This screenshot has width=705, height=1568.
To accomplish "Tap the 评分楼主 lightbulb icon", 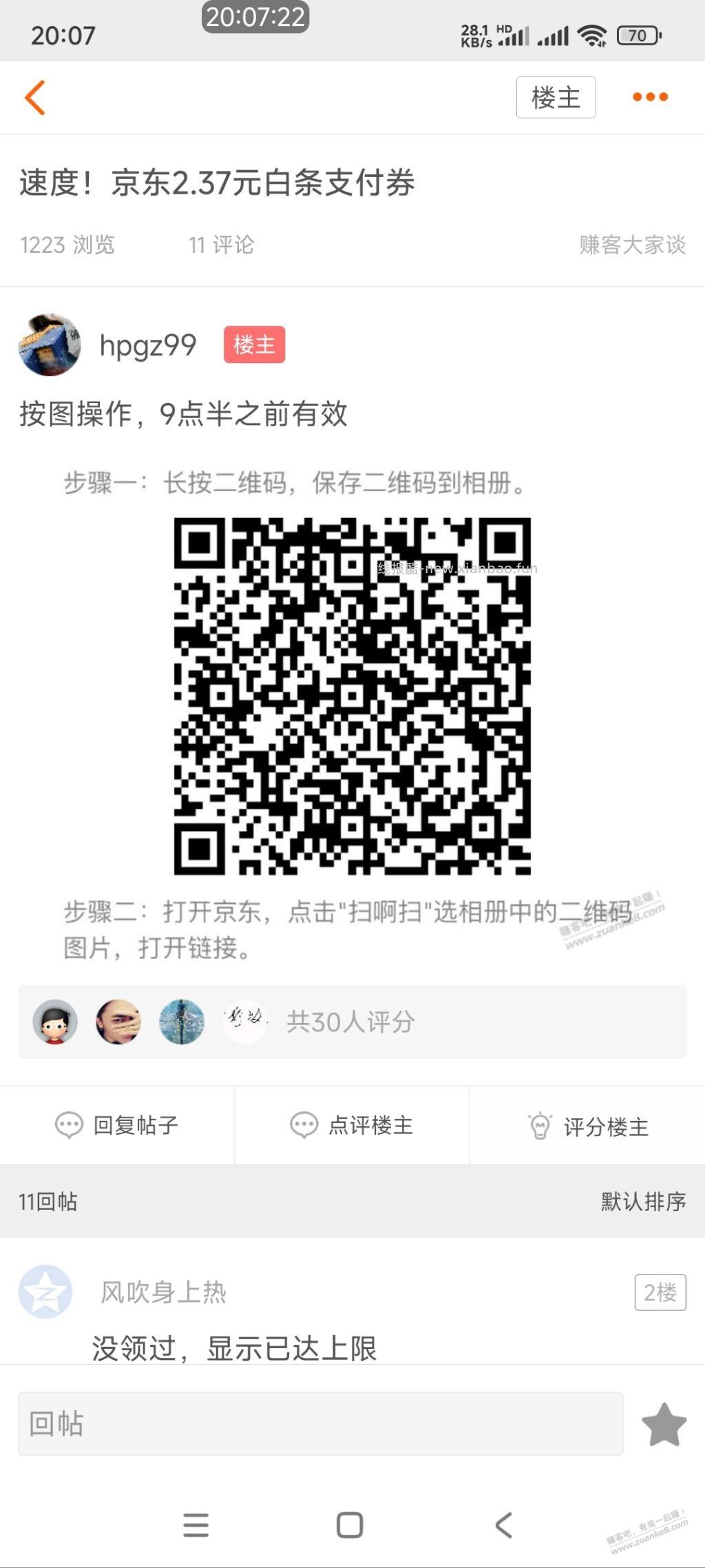I will [x=542, y=1125].
